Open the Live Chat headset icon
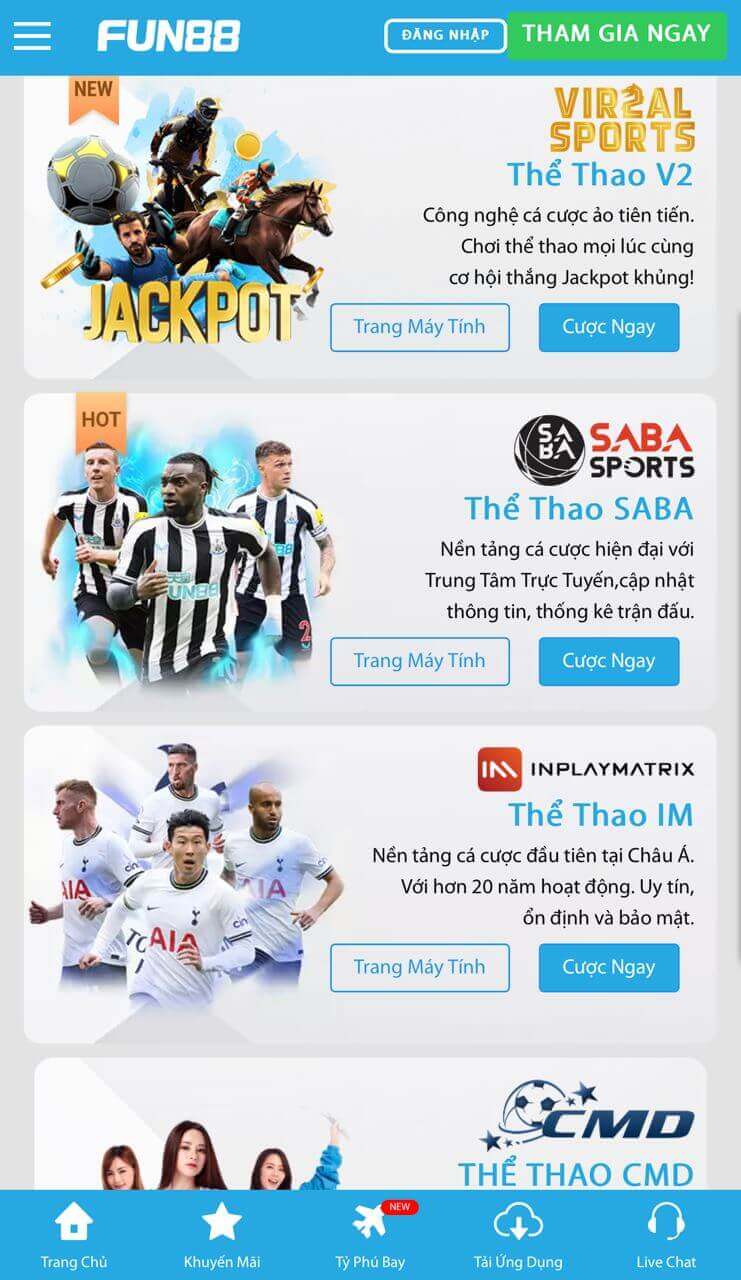Screen dimensions: 741x1280 point(666,1220)
